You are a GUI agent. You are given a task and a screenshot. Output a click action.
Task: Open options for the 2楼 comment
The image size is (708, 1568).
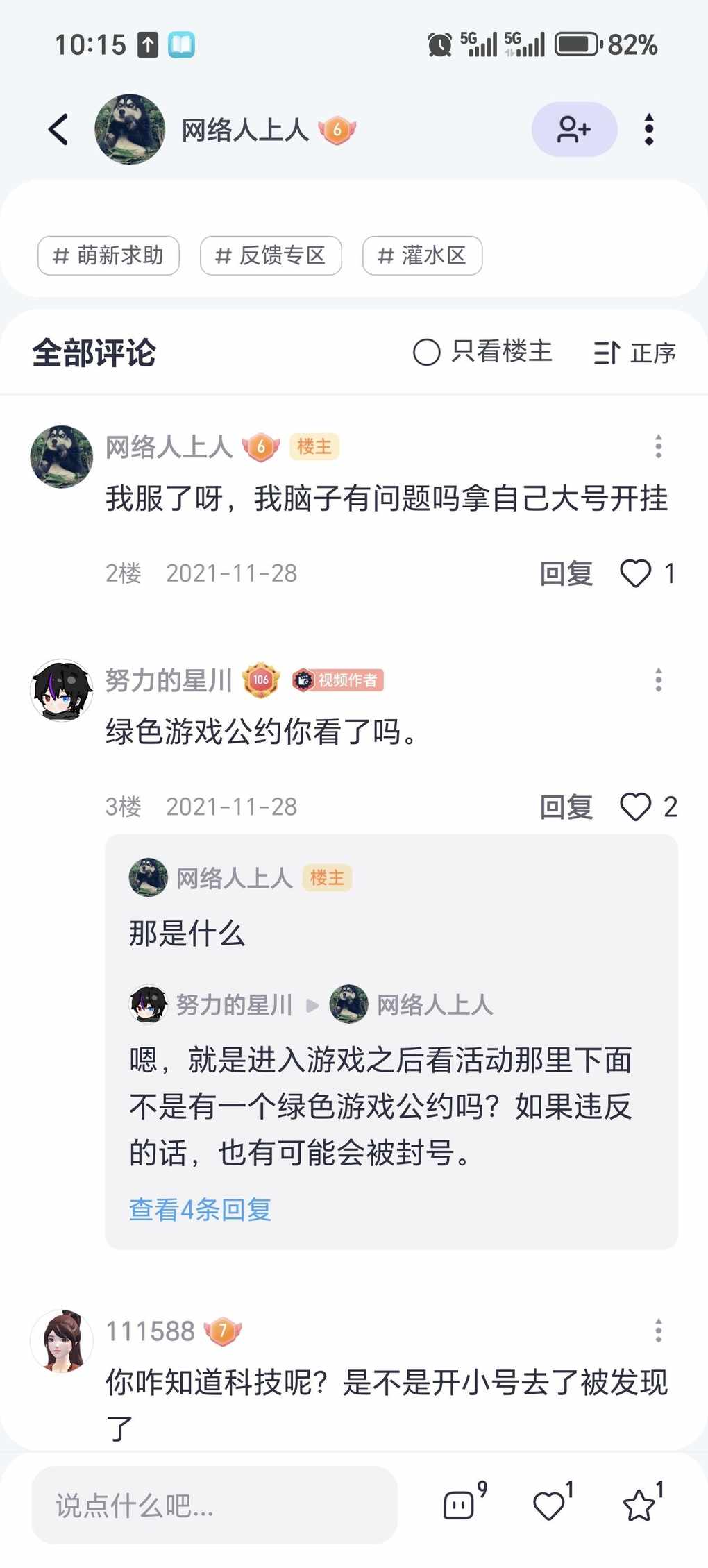tap(658, 446)
